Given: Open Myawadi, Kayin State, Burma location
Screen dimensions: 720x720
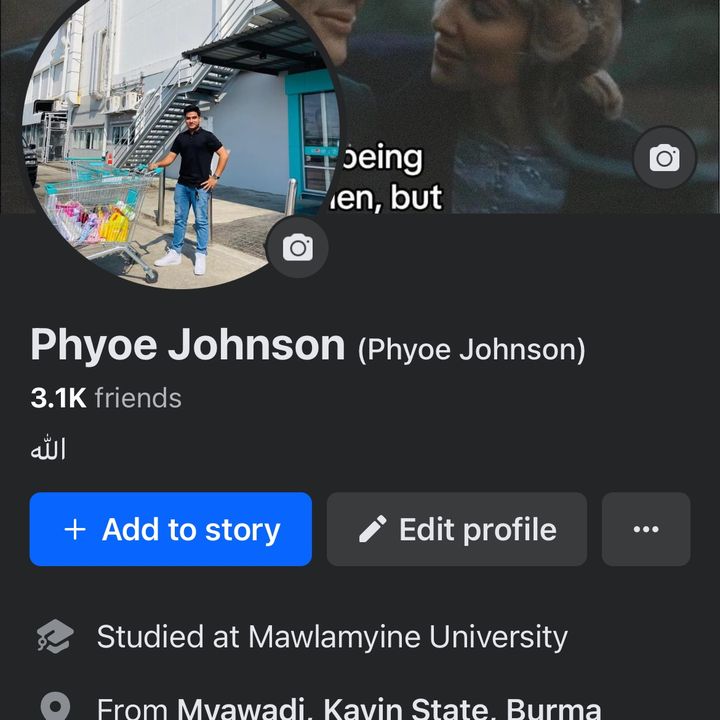Looking at the screenshot, I should point(389,708).
